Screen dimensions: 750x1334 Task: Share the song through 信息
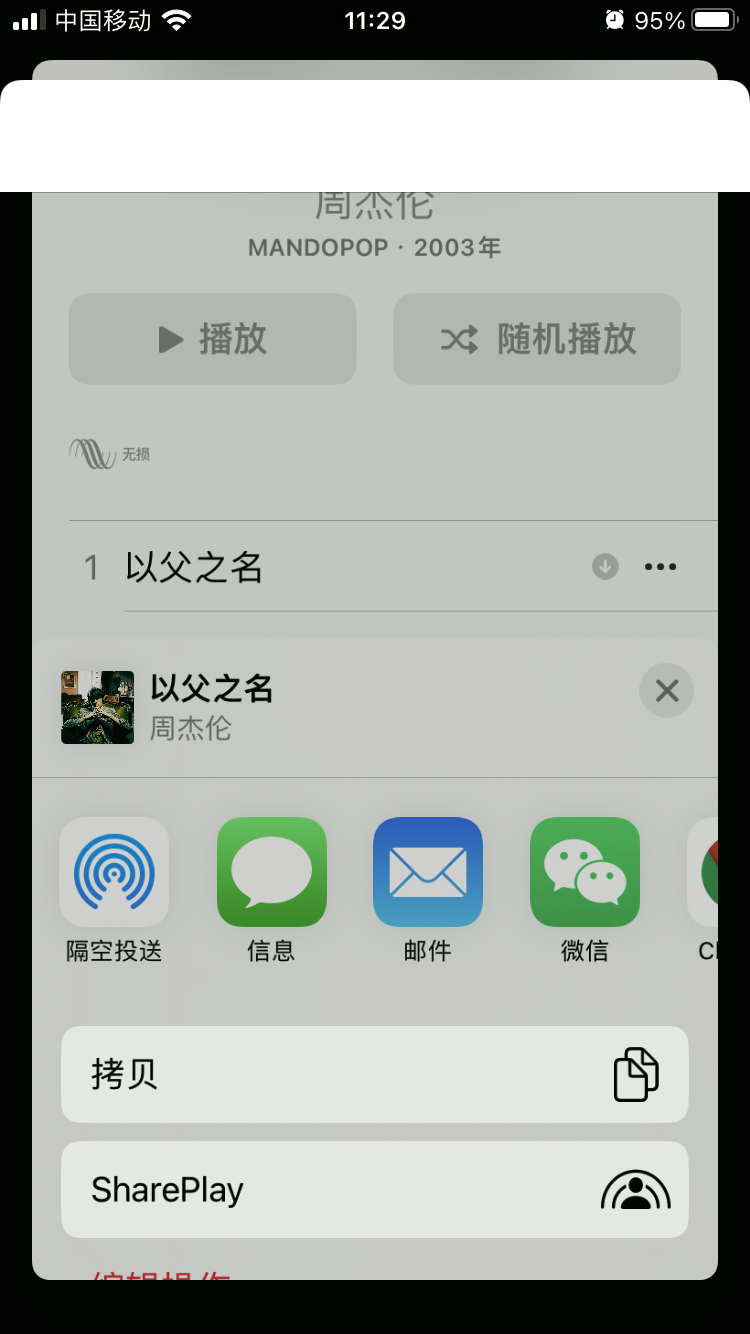click(x=271, y=872)
